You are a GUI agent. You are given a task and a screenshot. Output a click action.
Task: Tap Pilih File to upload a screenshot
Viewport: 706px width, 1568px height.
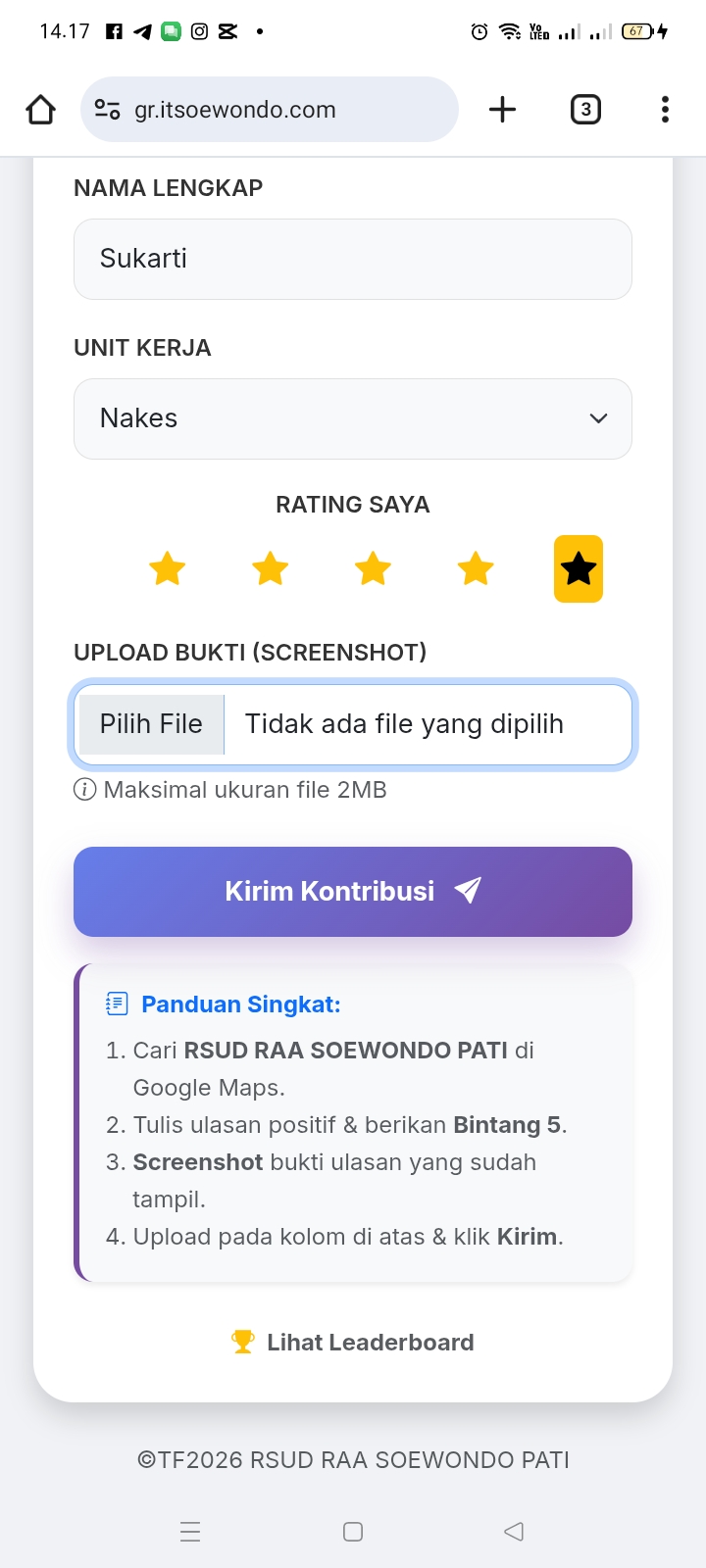[x=151, y=724]
